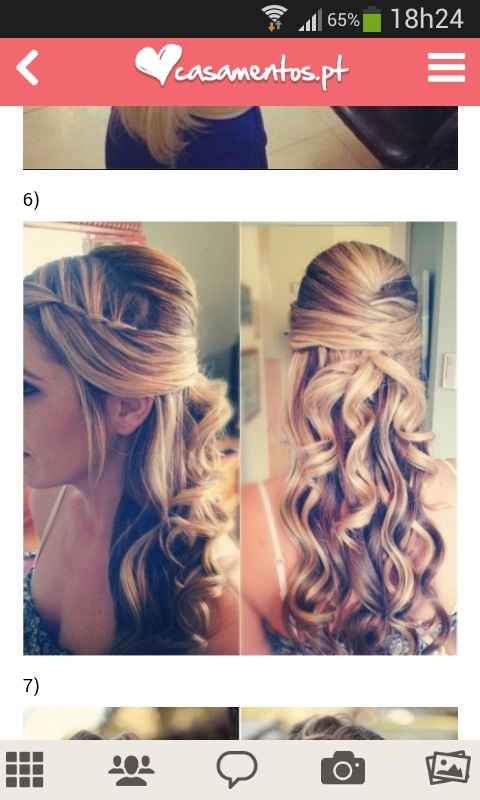
Task: Open the speech bubble messages tab
Action: pos(237,769)
